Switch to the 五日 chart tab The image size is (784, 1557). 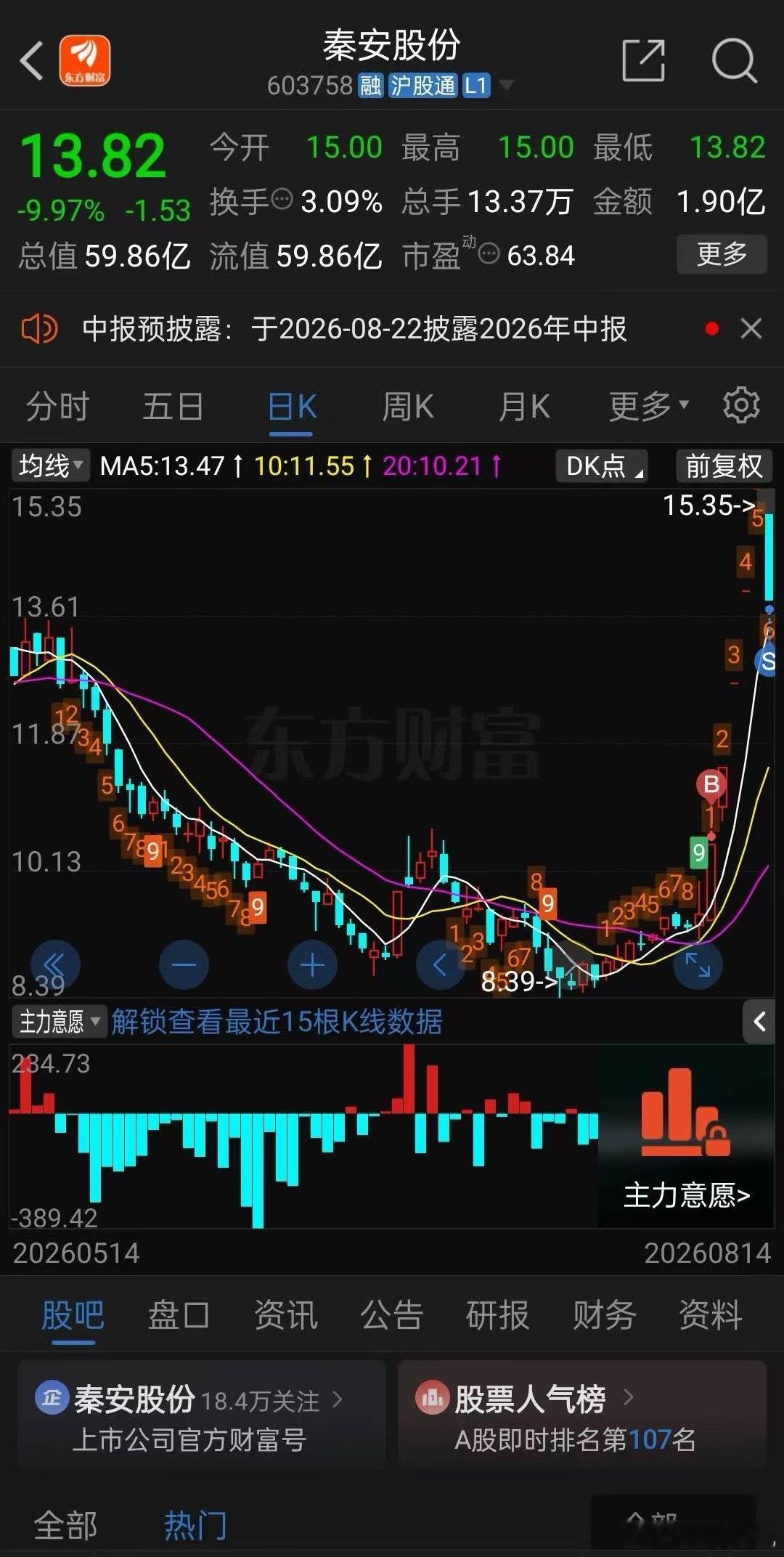click(173, 406)
